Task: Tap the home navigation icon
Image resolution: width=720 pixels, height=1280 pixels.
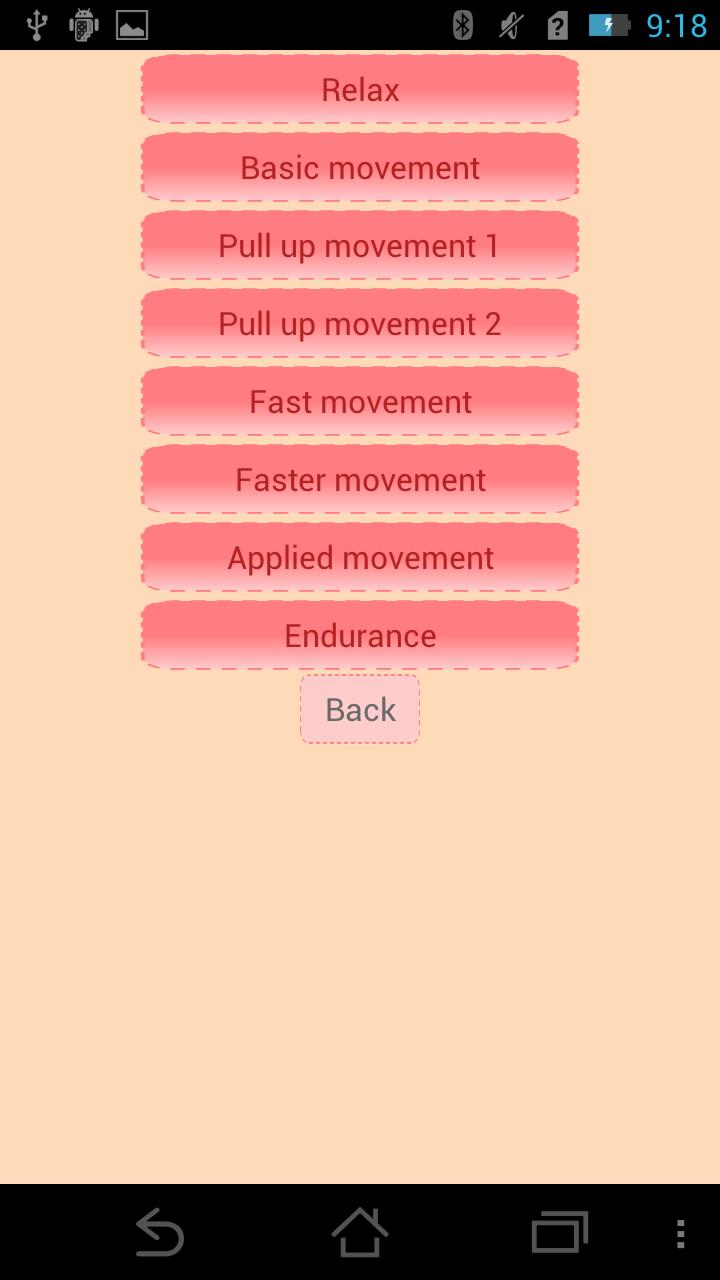Action: [x=360, y=1232]
